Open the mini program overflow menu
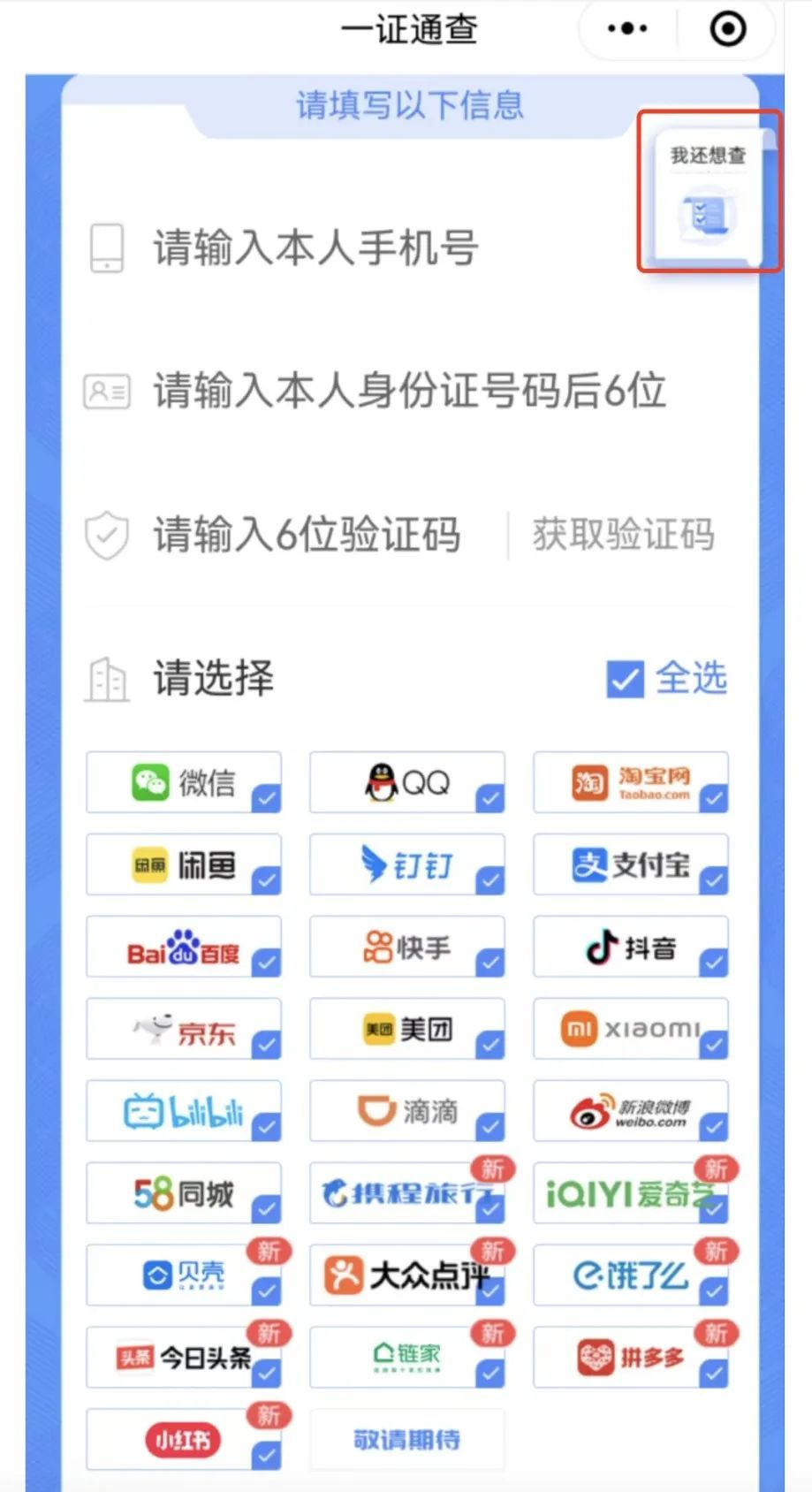The image size is (812, 1492). click(627, 29)
